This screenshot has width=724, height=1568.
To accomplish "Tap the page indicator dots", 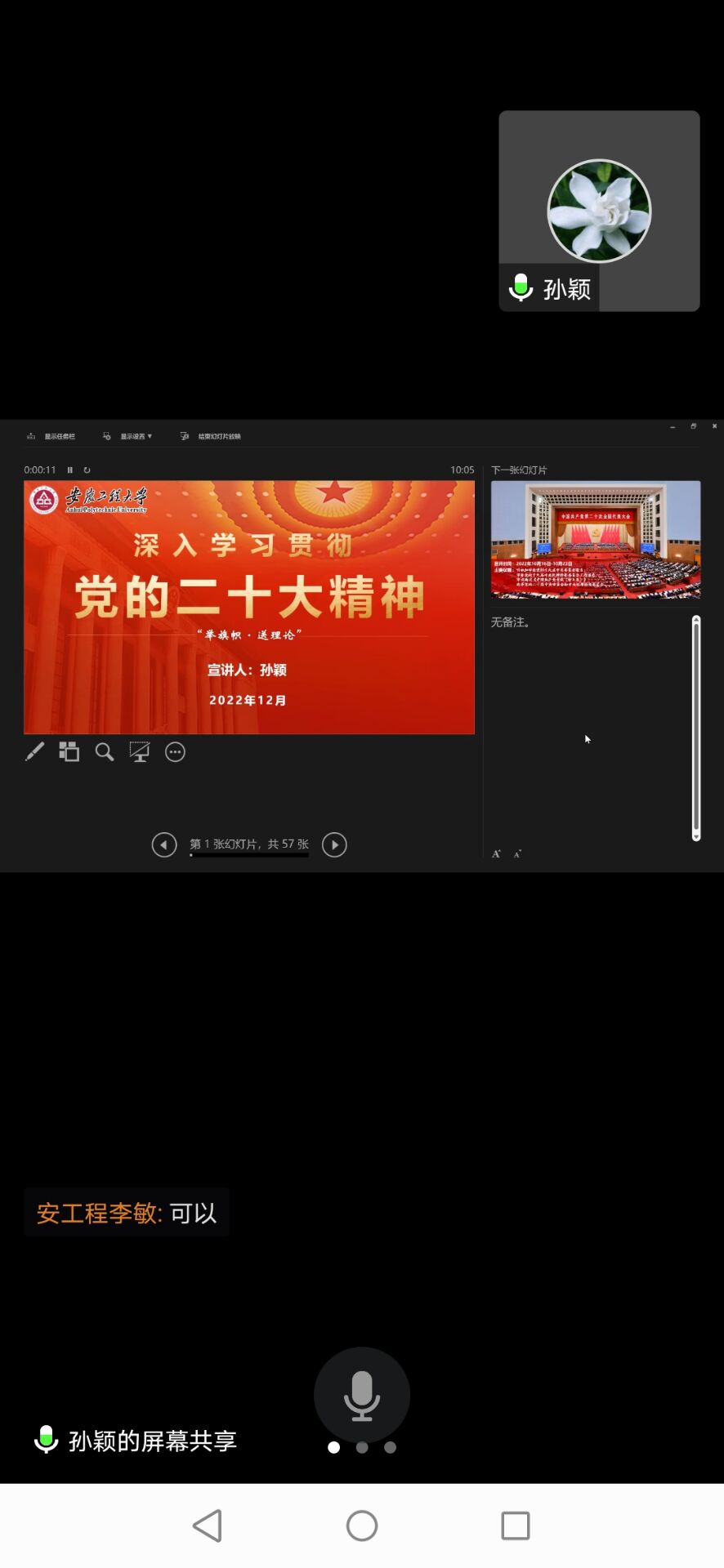I will [x=361, y=1447].
